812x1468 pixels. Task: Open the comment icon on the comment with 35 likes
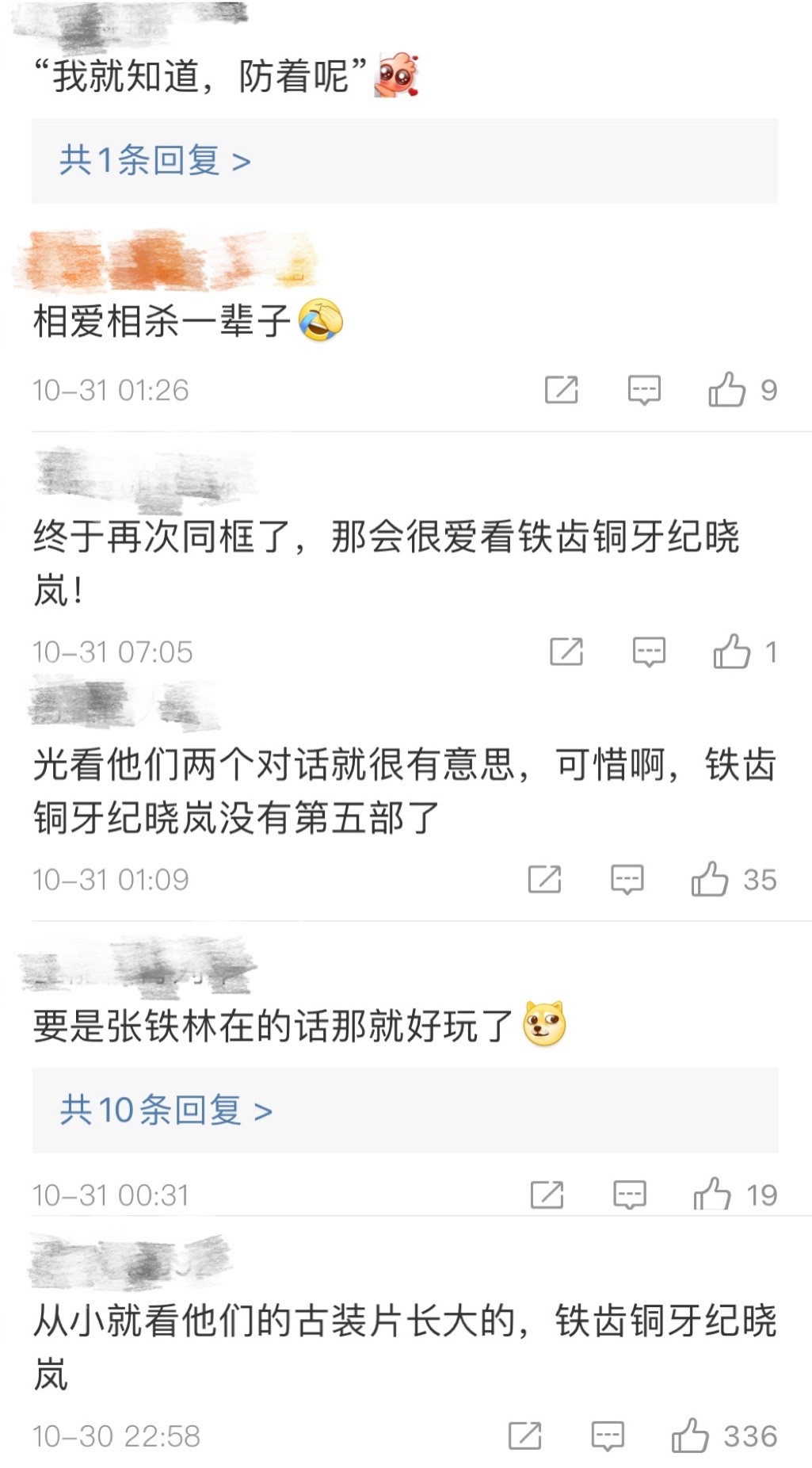pos(628,877)
